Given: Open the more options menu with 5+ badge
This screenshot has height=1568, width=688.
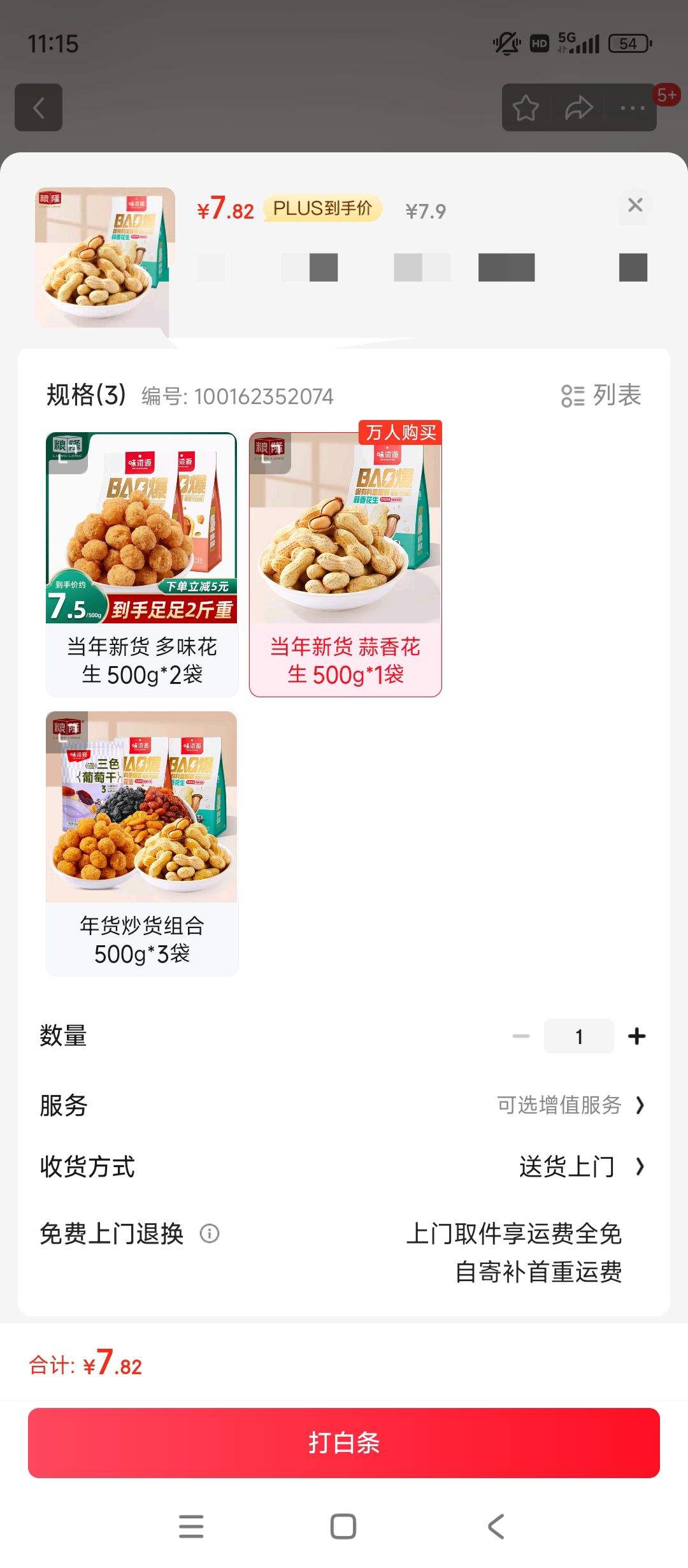Looking at the screenshot, I should pyautogui.click(x=630, y=108).
